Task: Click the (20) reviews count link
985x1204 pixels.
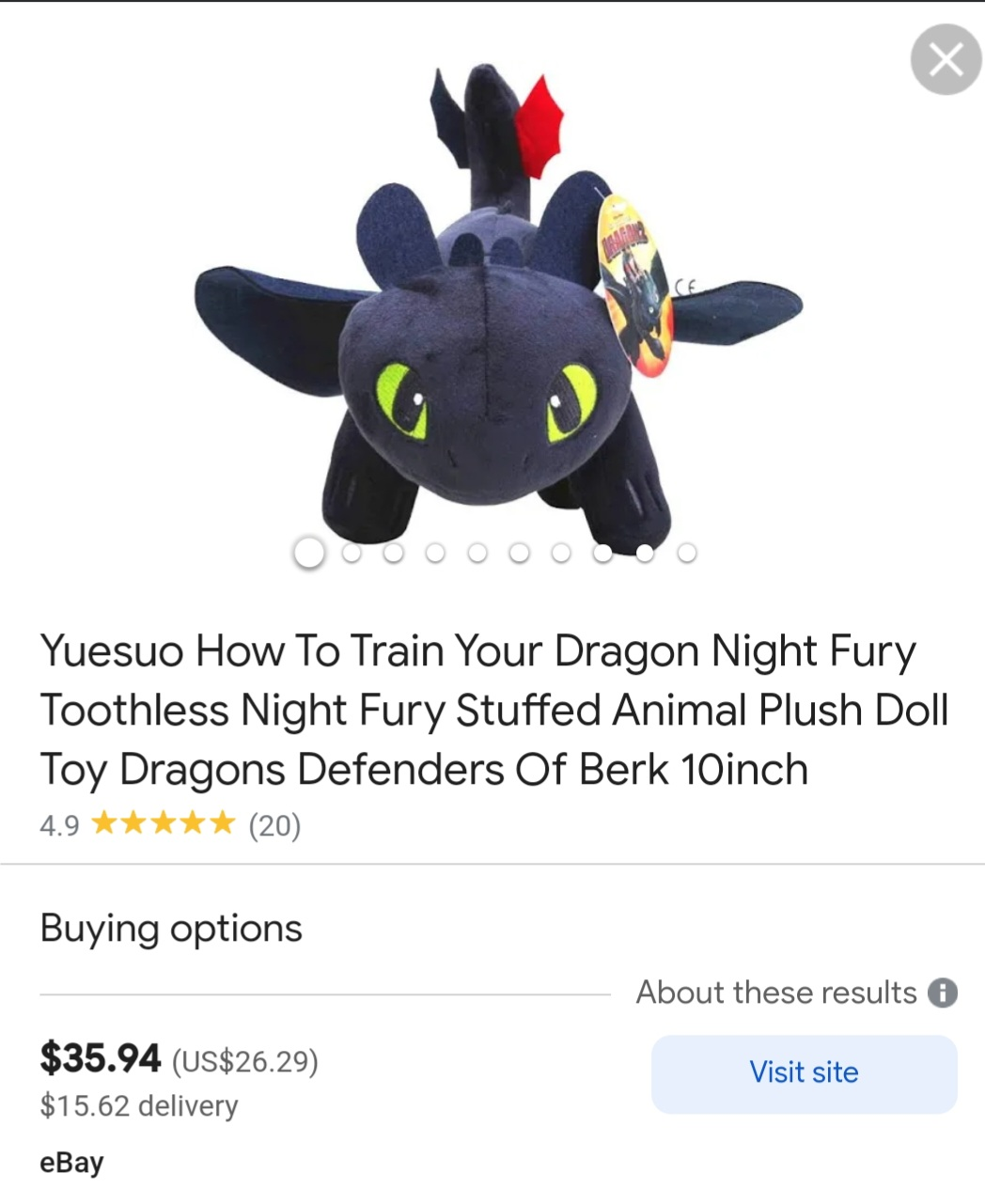Action: (274, 827)
